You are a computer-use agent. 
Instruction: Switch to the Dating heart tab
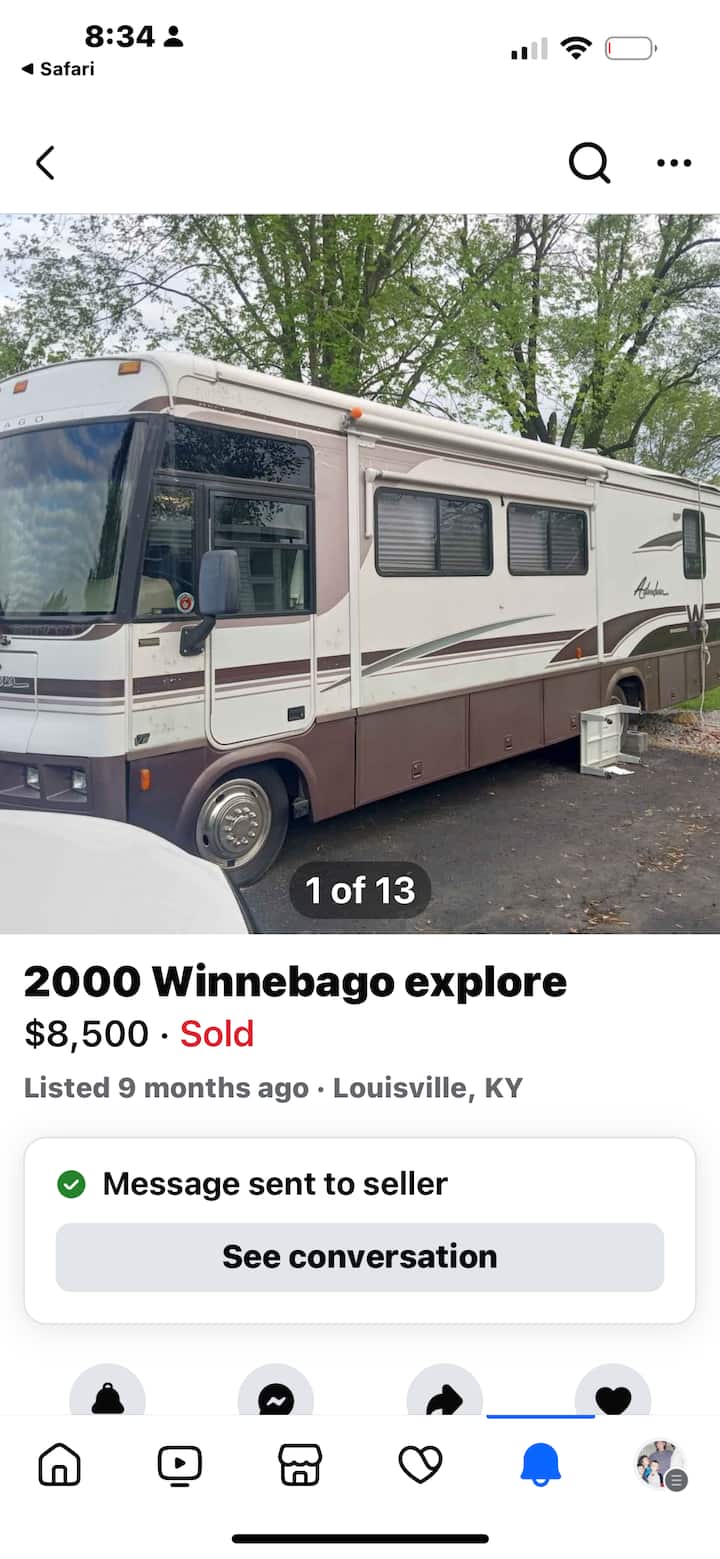[420, 1466]
